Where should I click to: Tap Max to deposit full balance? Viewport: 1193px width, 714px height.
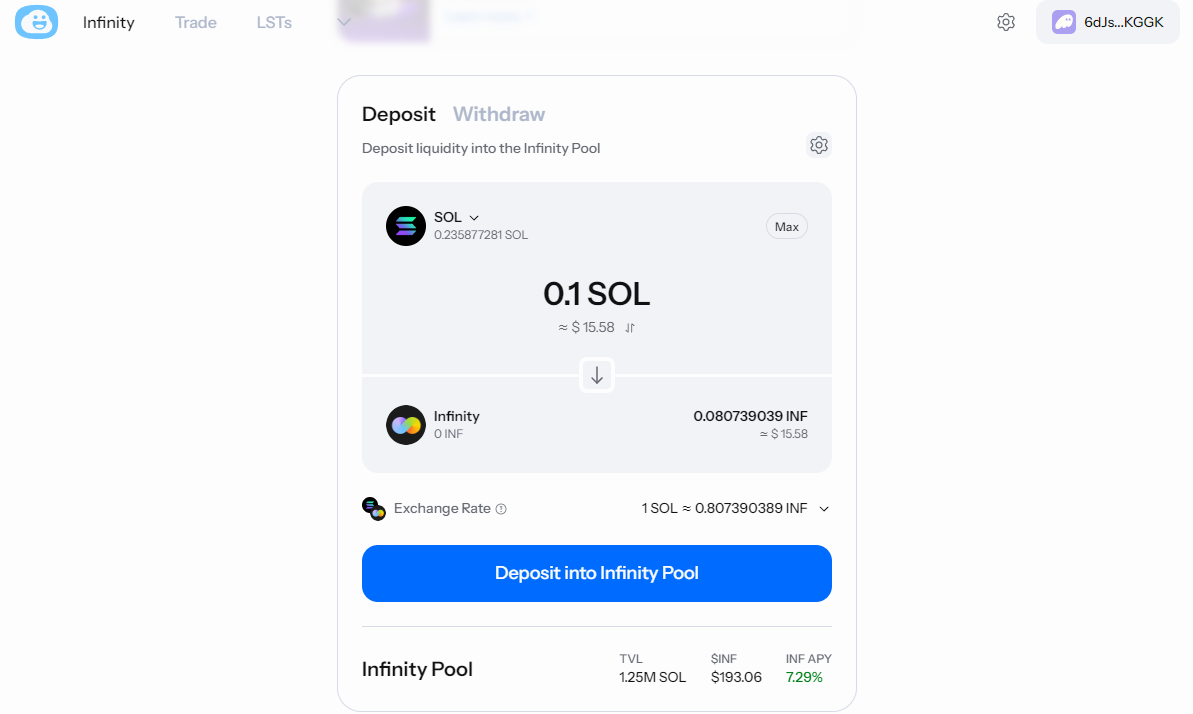[787, 226]
